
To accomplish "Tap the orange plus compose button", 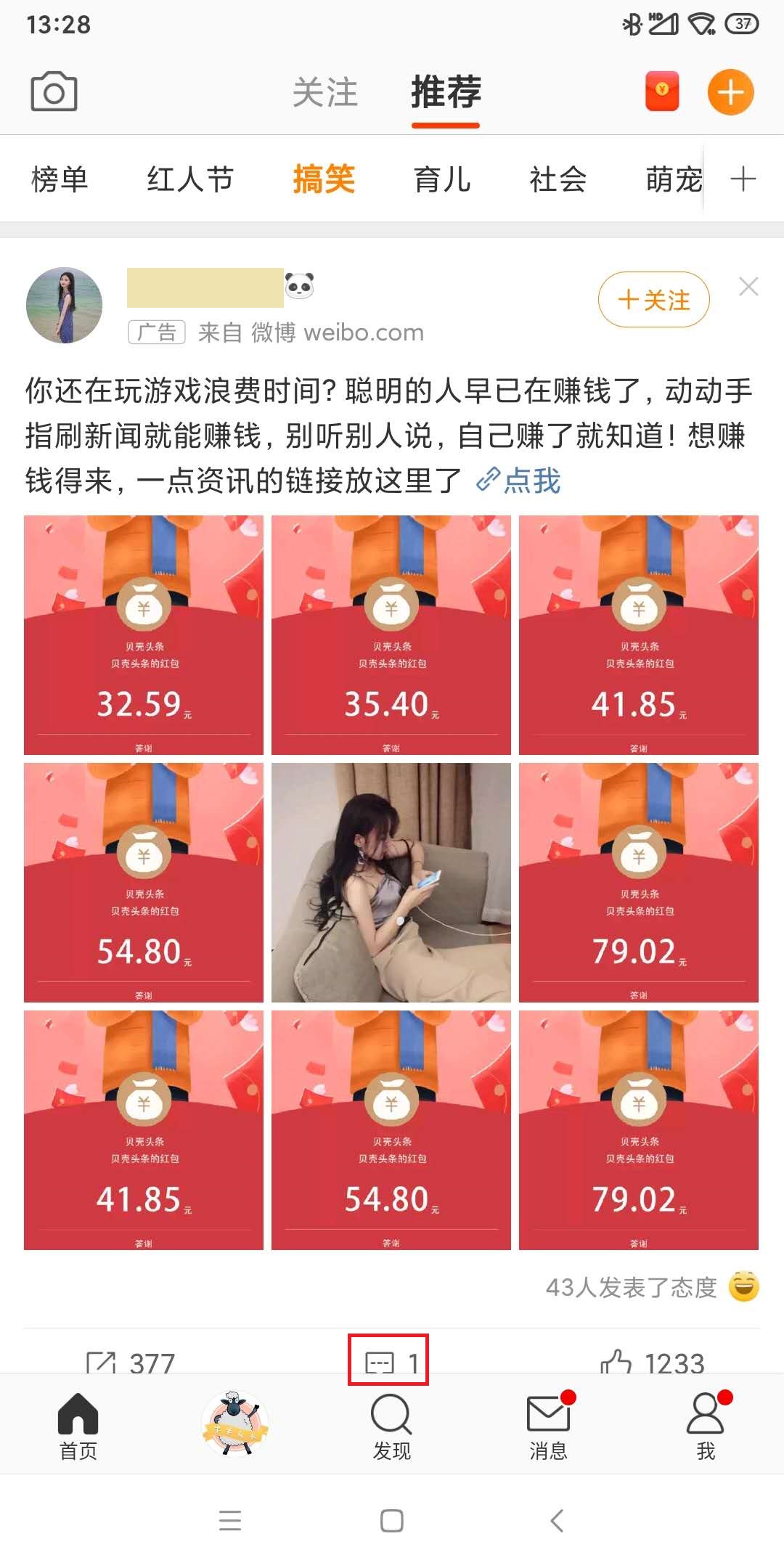I will 730,92.
